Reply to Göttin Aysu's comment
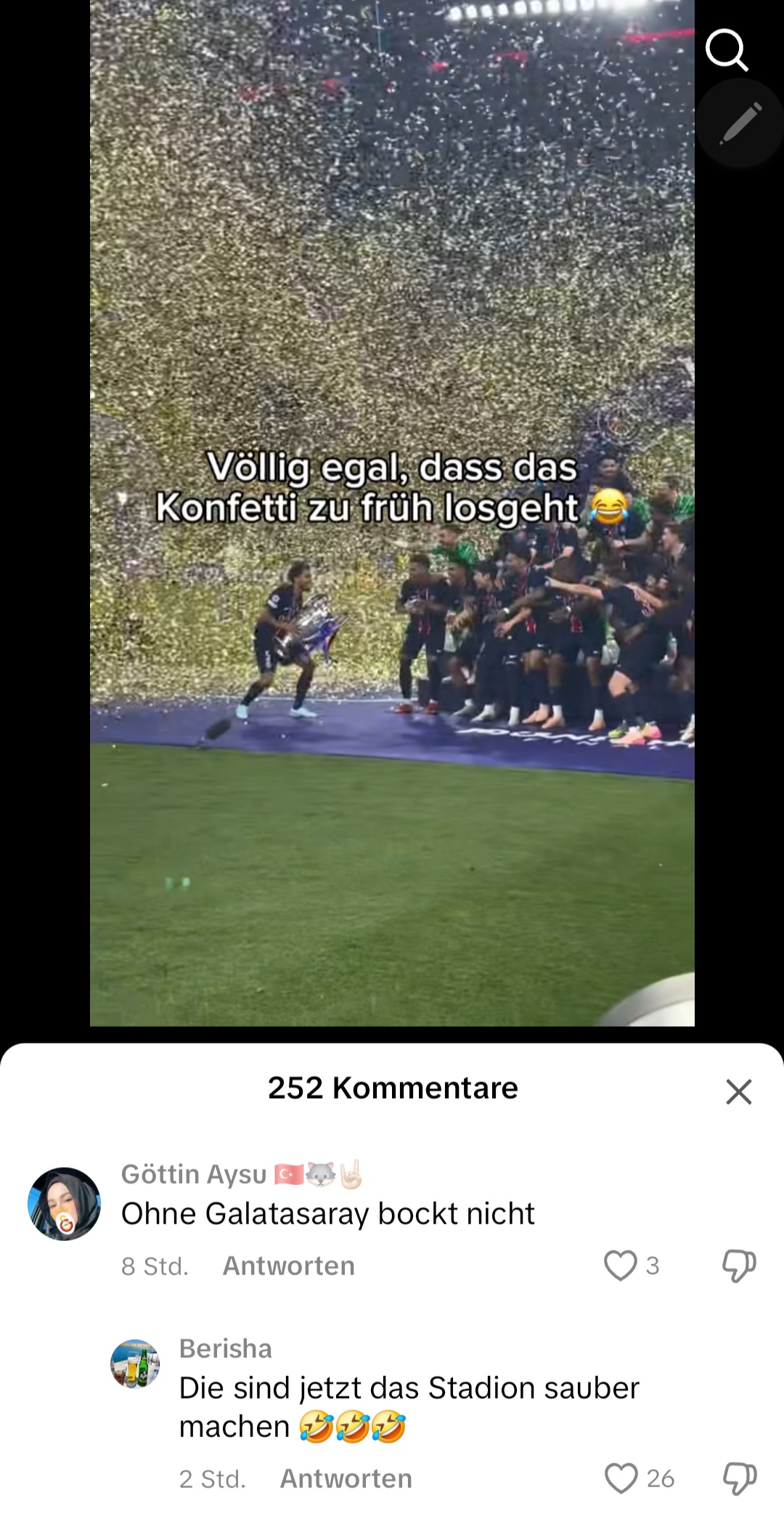 point(288,1266)
